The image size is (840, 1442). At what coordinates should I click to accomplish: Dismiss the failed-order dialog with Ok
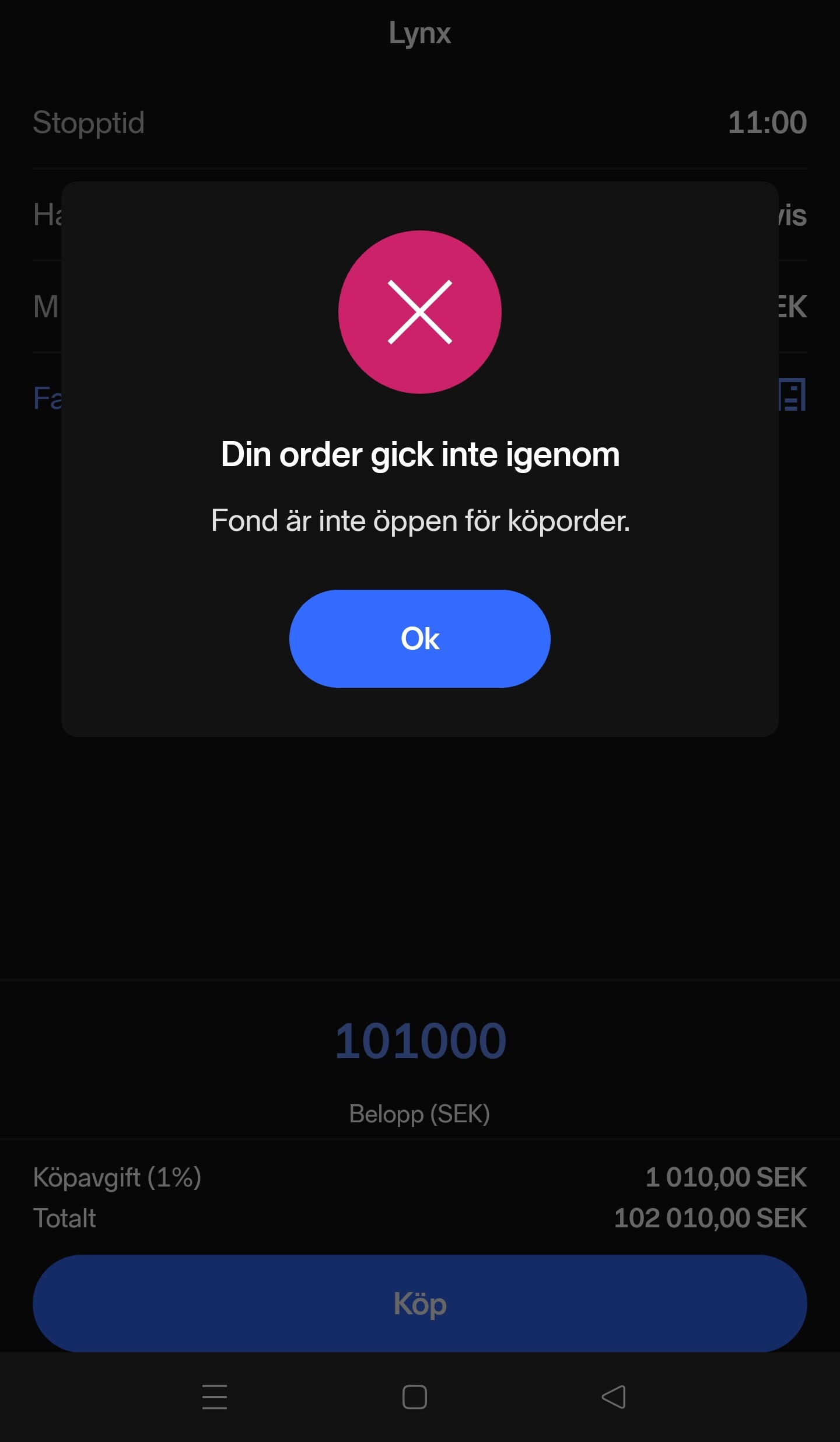(419, 638)
